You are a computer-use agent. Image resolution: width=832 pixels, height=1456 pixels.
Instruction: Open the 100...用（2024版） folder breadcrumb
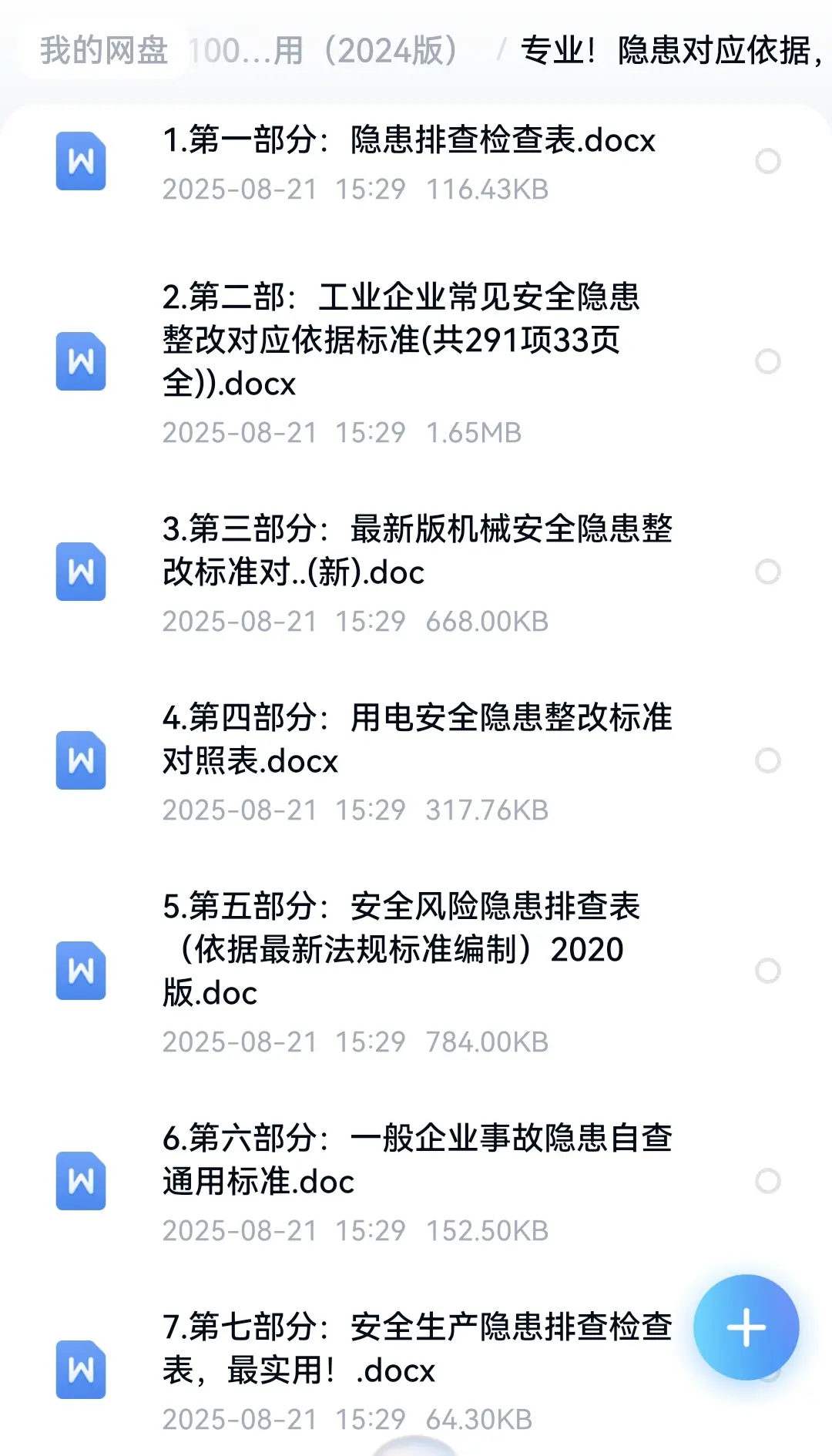[x=324, y=50]
